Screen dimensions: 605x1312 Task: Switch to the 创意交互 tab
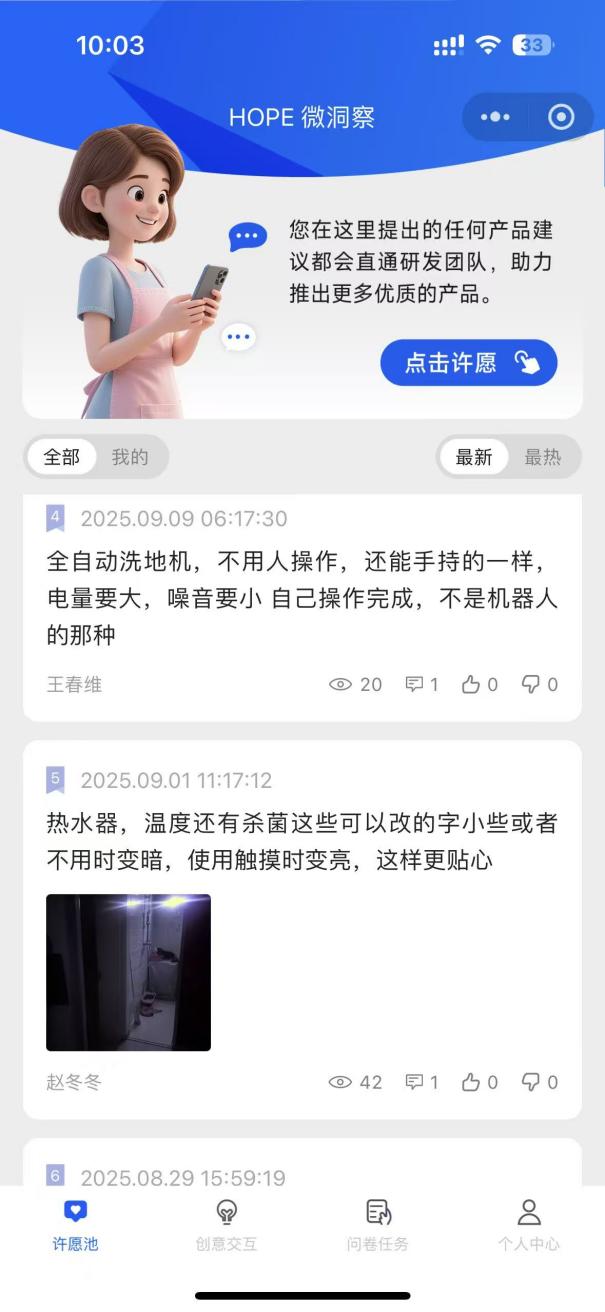click(x=227, y=1225)
